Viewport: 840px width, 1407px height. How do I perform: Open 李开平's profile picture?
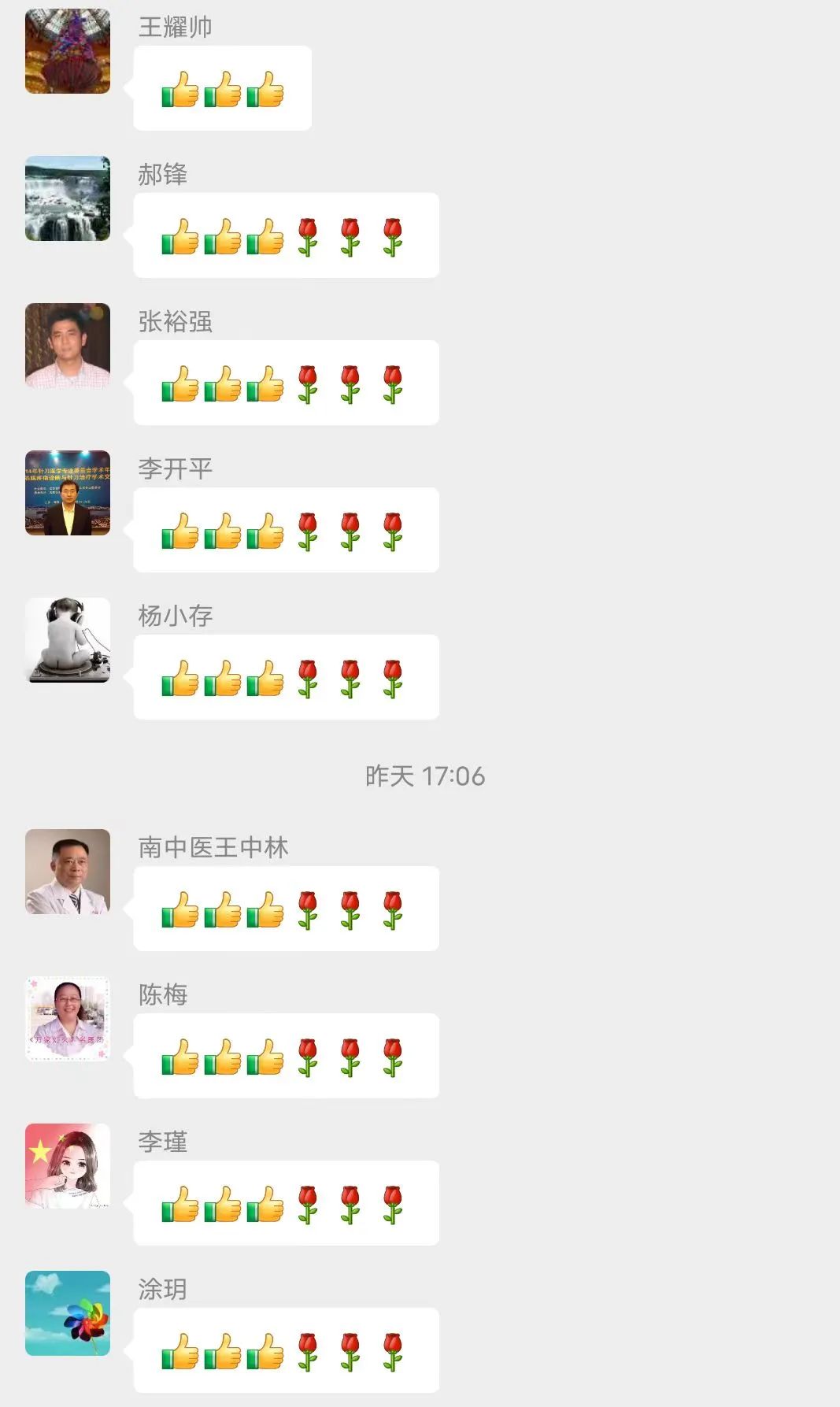(68, 493)
